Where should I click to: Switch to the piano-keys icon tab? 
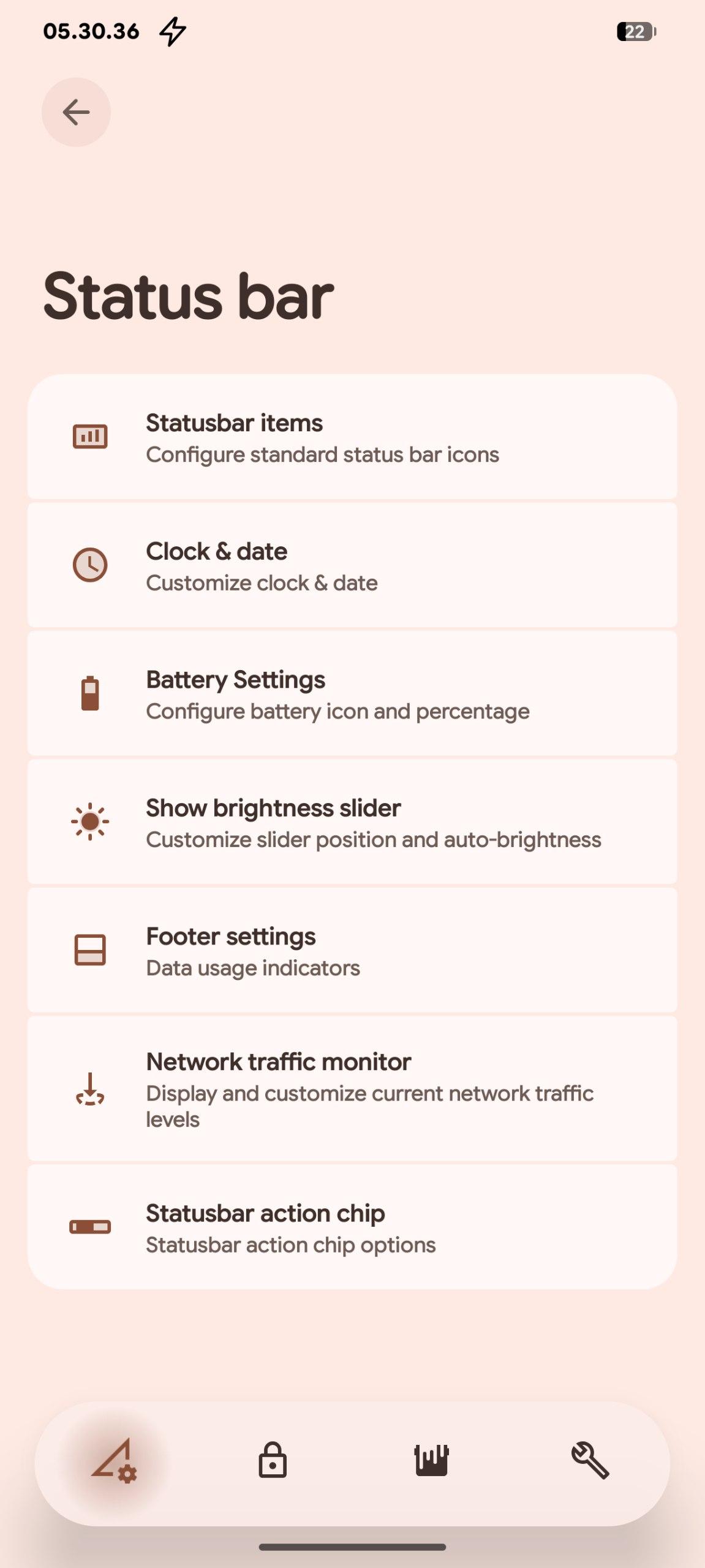coord(432,1460)
